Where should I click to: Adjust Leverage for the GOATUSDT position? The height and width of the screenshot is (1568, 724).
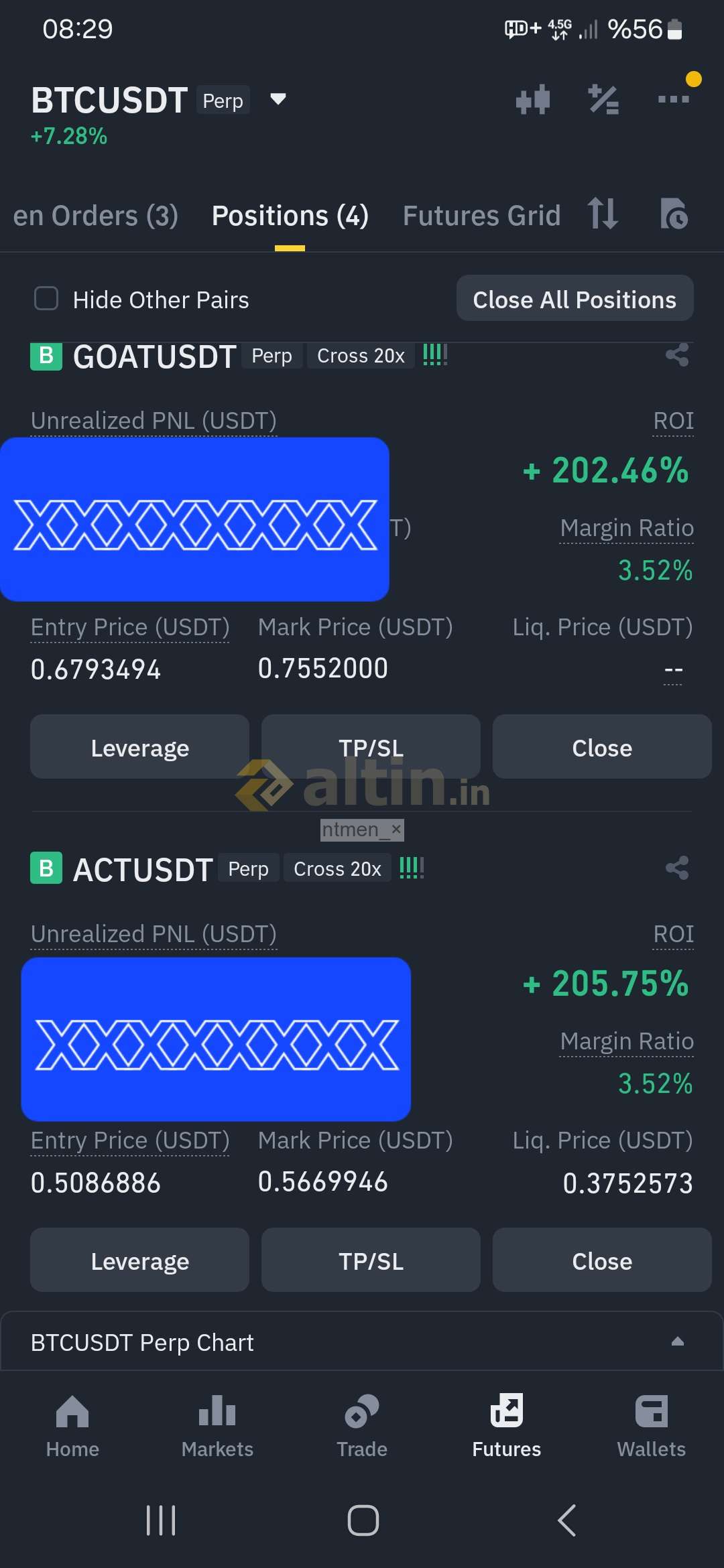(139, 747)
